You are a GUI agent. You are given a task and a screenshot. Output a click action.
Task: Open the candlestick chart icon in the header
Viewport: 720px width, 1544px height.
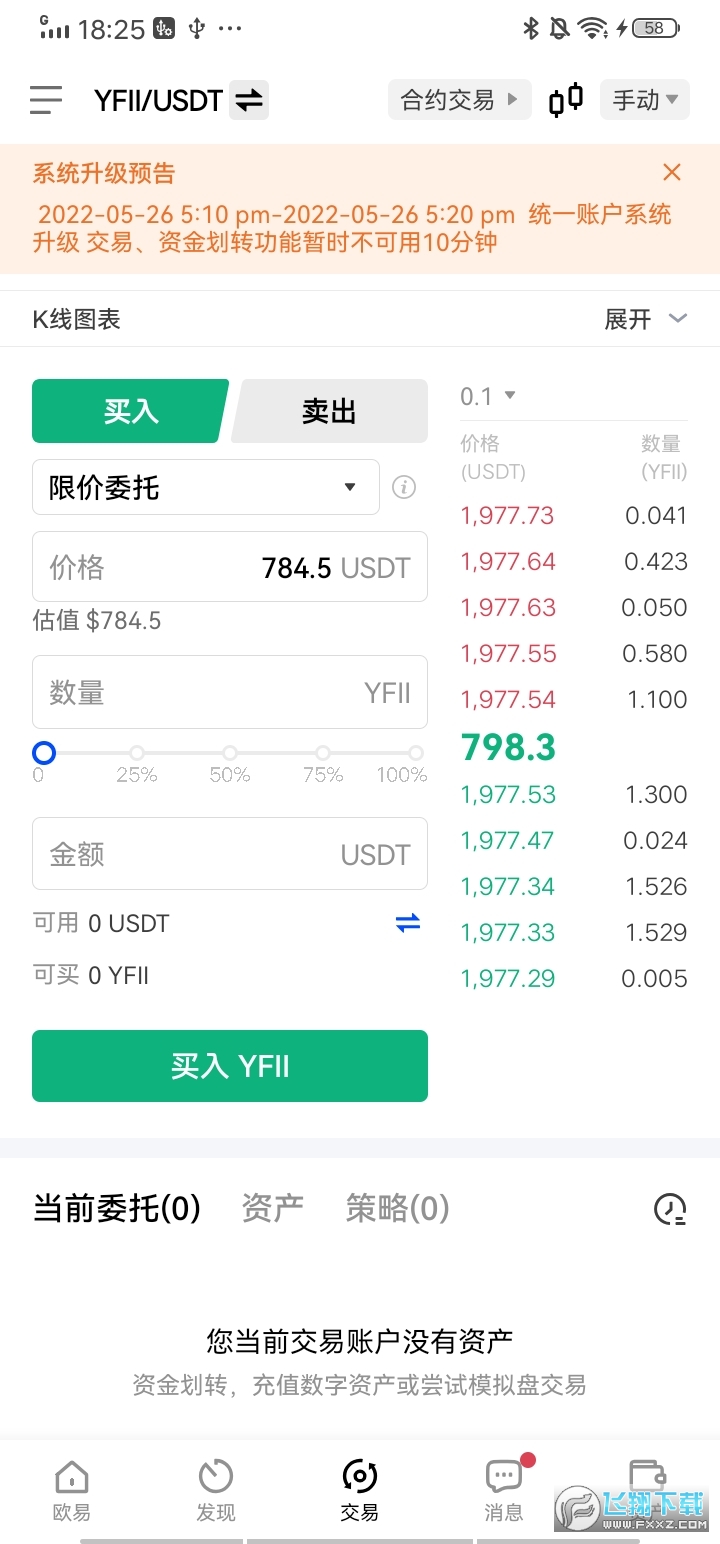coord(565,100)
